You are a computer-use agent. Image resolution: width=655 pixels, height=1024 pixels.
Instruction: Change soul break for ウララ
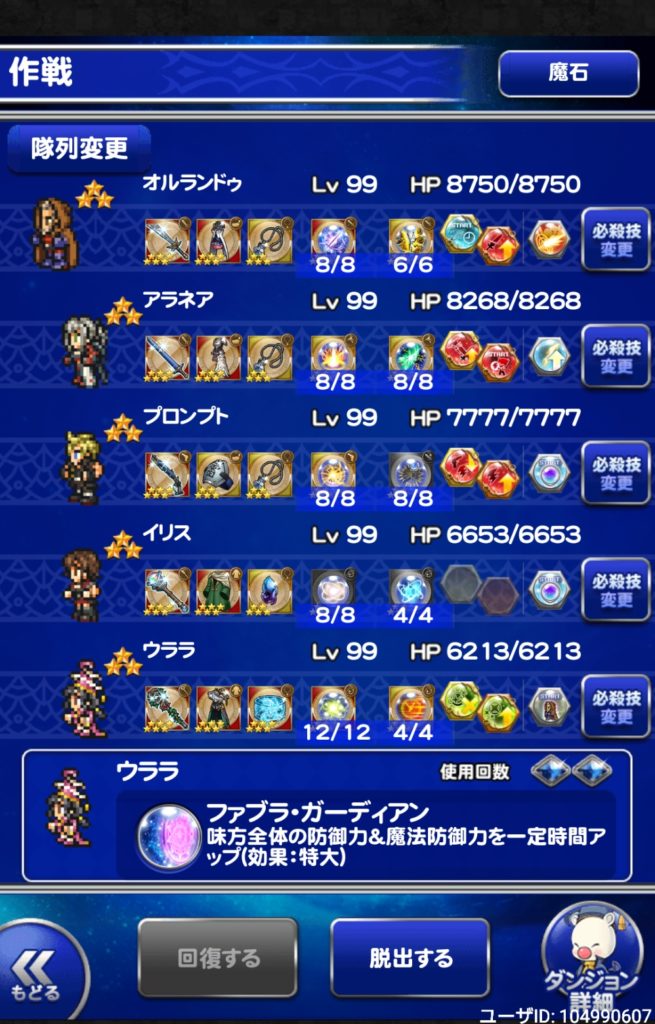coord(616,706)
